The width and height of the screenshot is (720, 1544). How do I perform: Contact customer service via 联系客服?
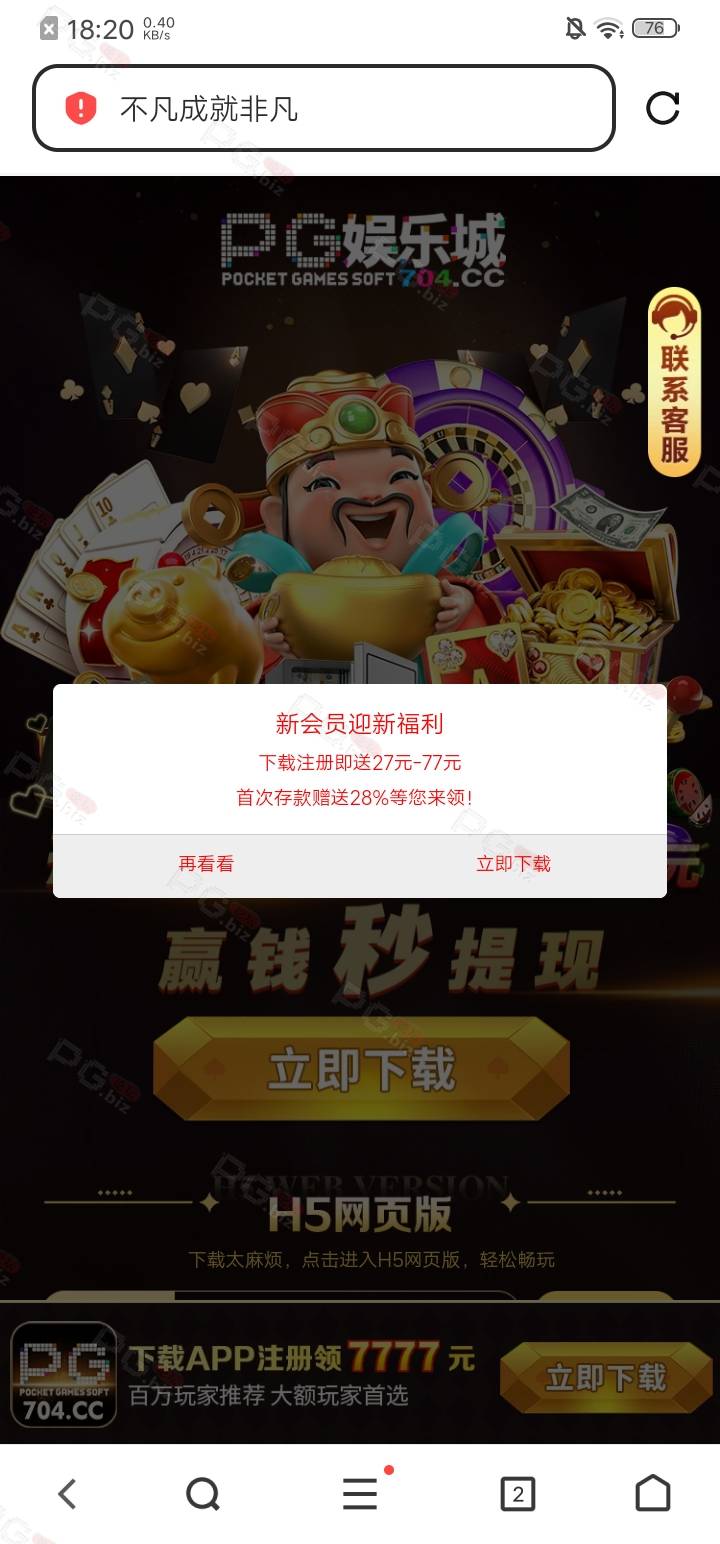674,382
